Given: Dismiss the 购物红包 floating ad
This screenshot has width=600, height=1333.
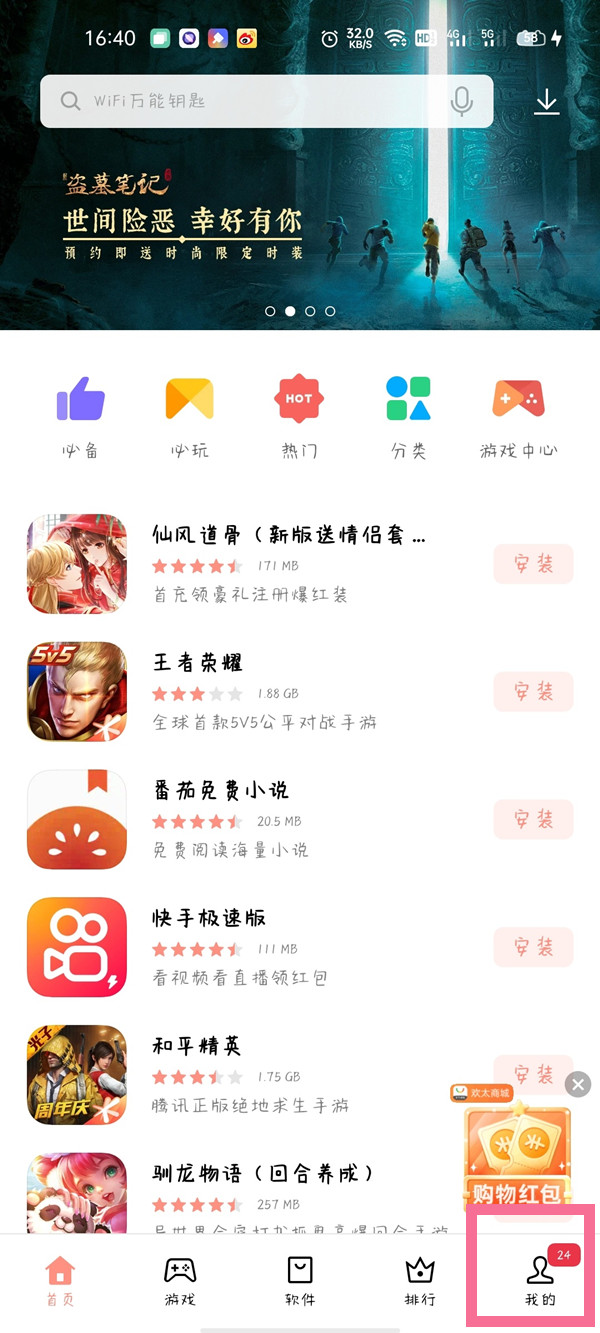Looking at the screenshot, I should [578, 1084].
